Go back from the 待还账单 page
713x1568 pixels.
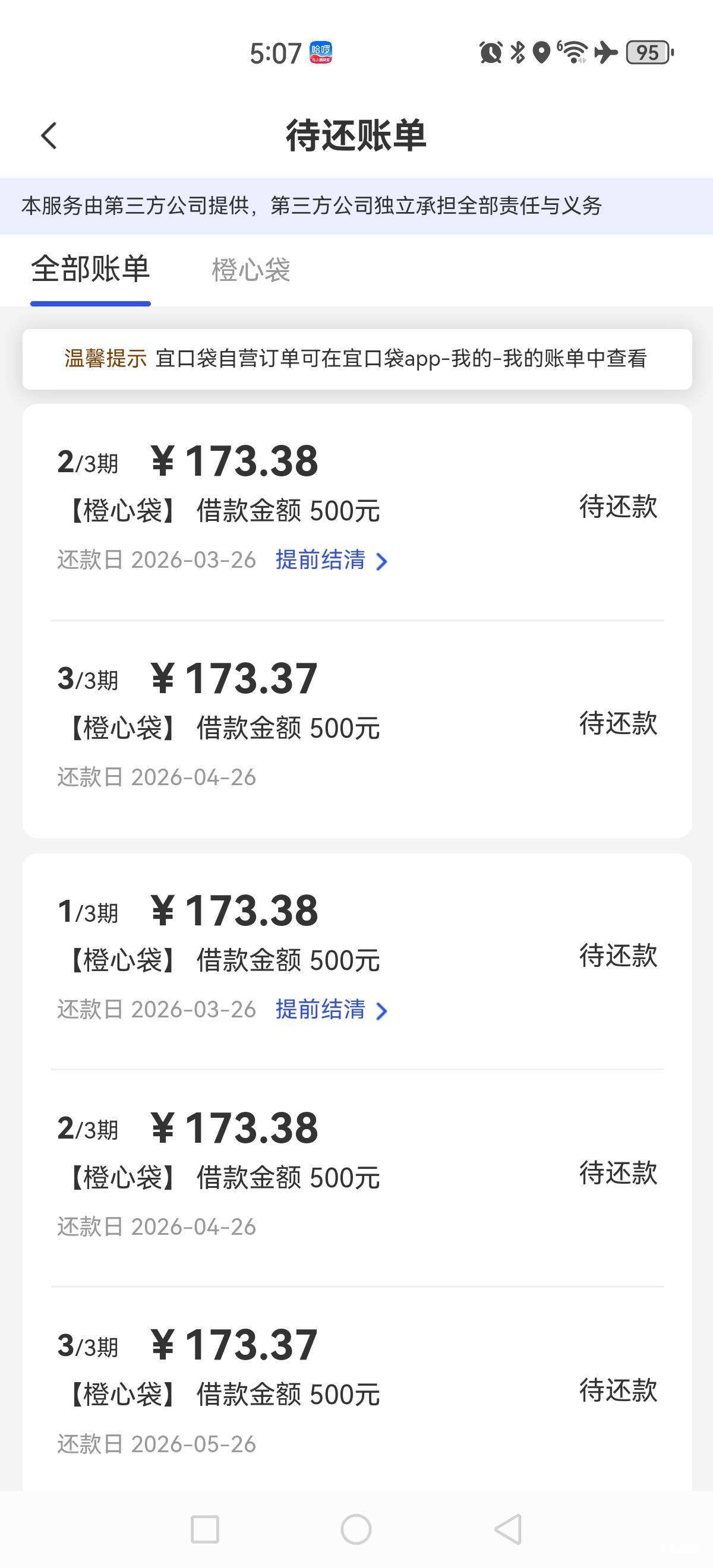pos(49,135)
